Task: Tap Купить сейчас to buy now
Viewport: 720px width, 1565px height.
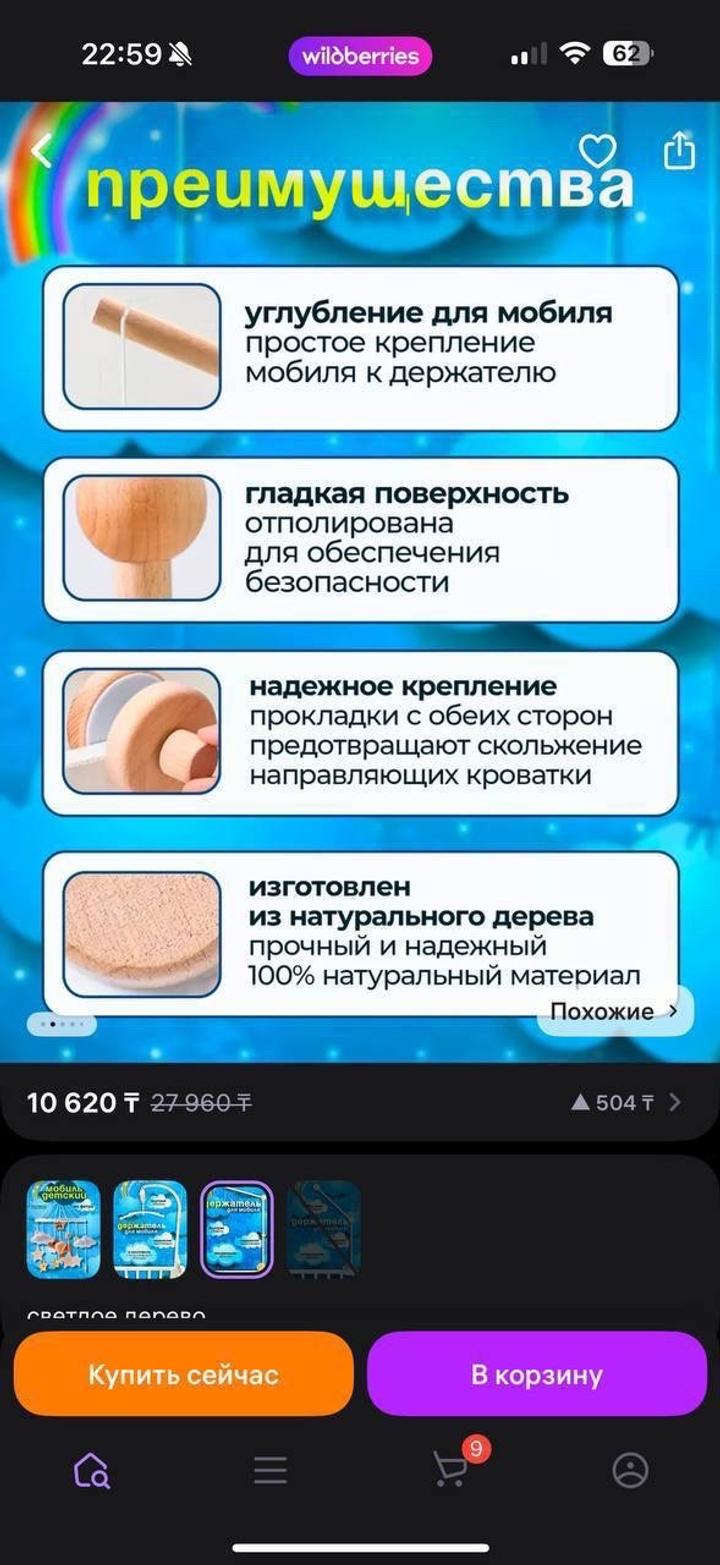Action: [183, 1374]
